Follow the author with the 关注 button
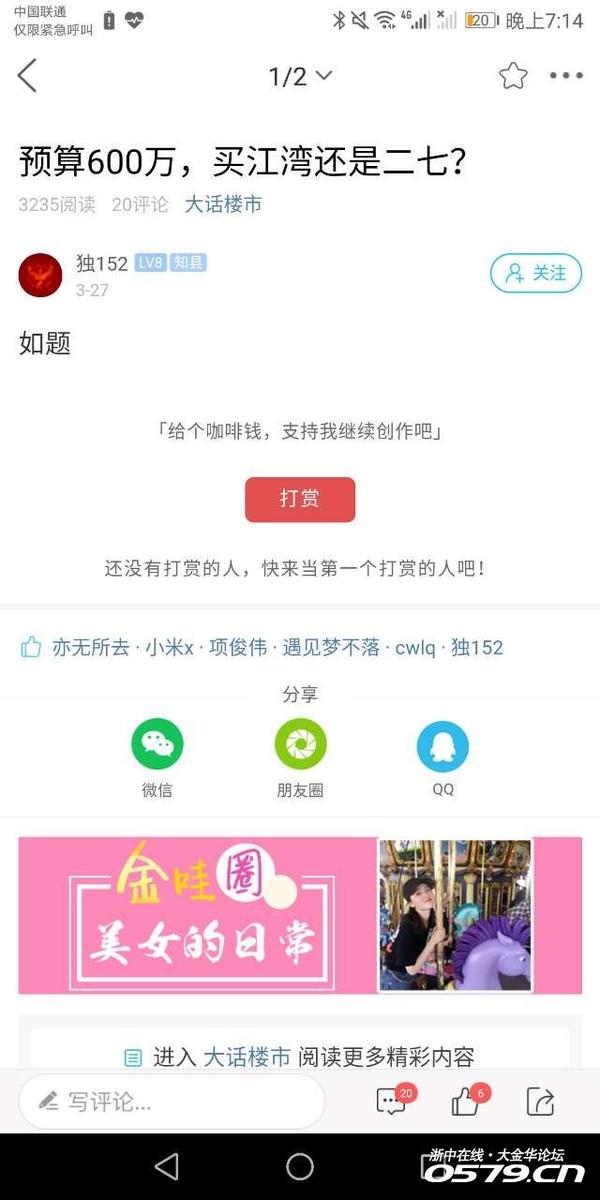Screen dimensions: 600x1200 [x=536, y=273]
